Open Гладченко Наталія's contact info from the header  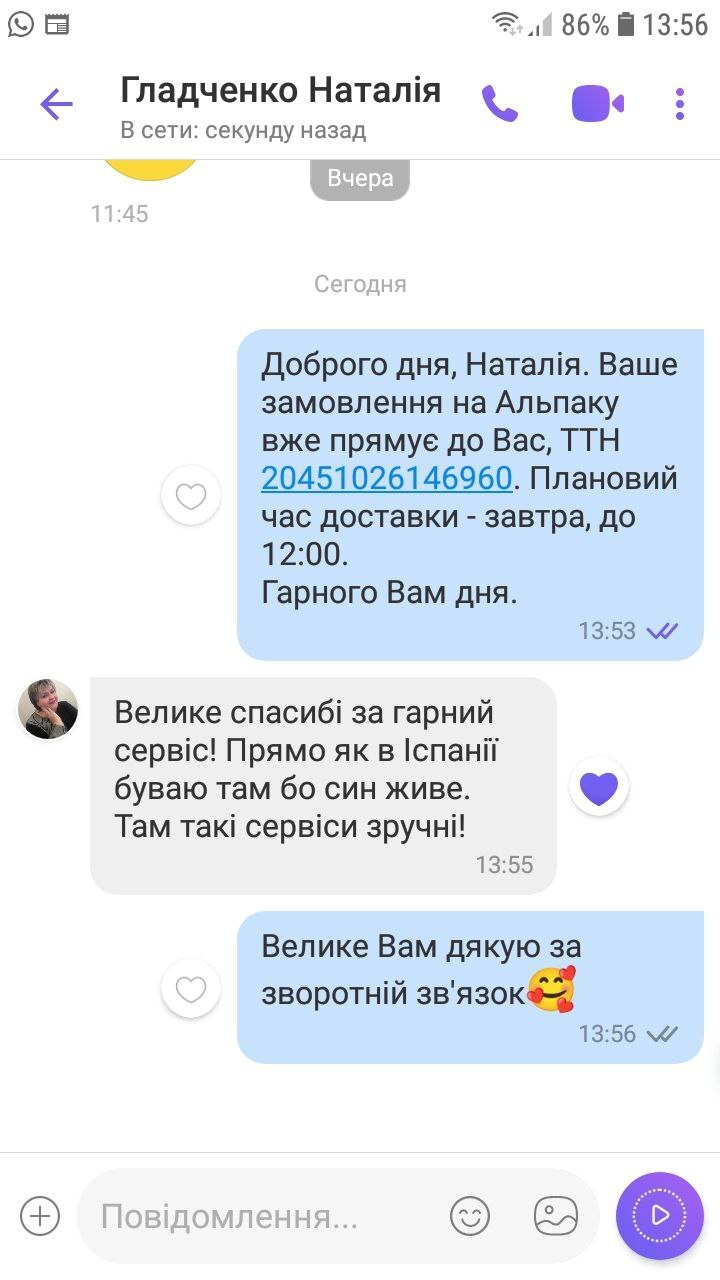(x=280, y=104)
